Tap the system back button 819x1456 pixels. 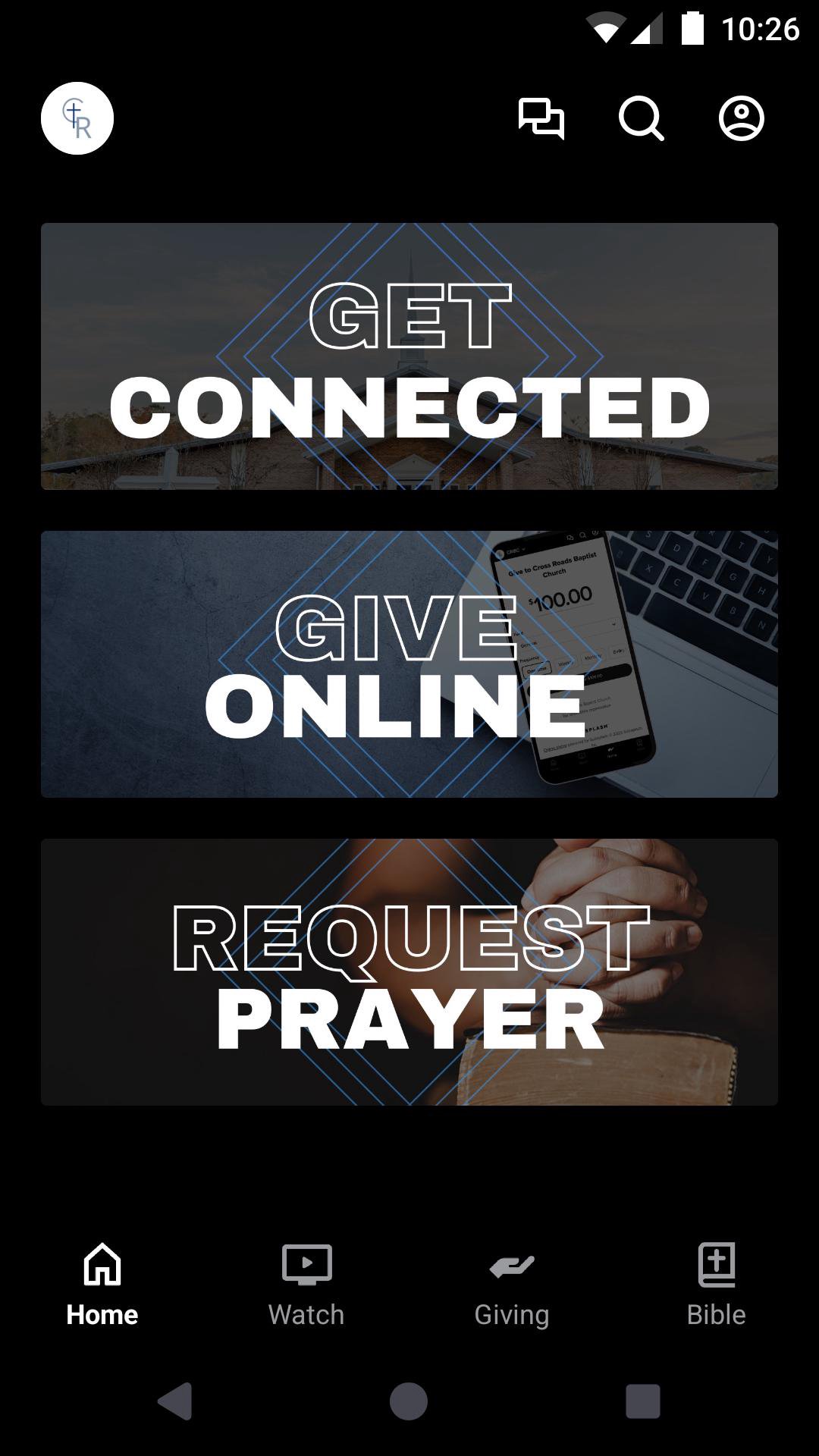[176, 1401]
